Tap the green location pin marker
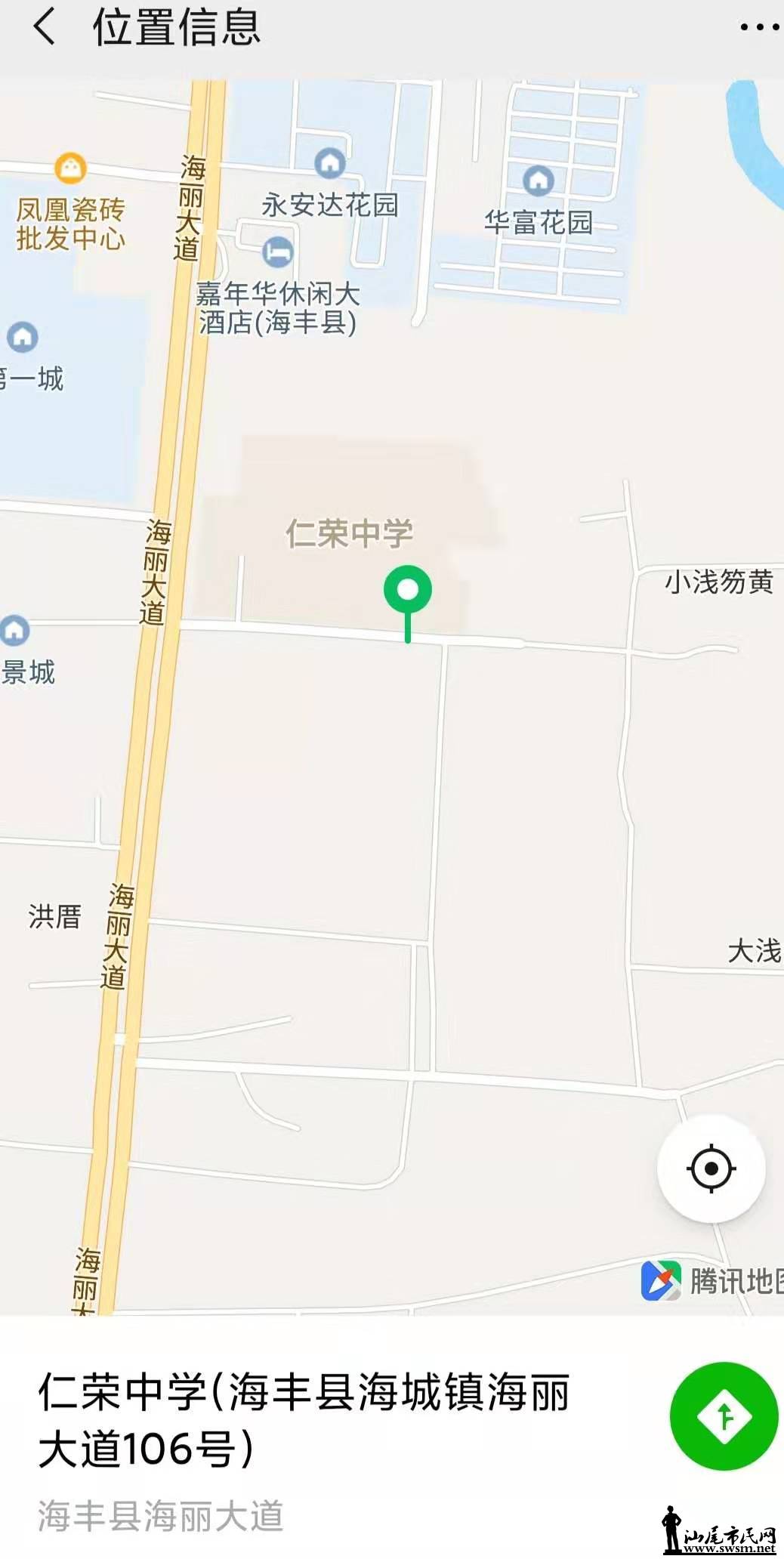The height and width of the screenshot is (1559, 784). point(408,591)
